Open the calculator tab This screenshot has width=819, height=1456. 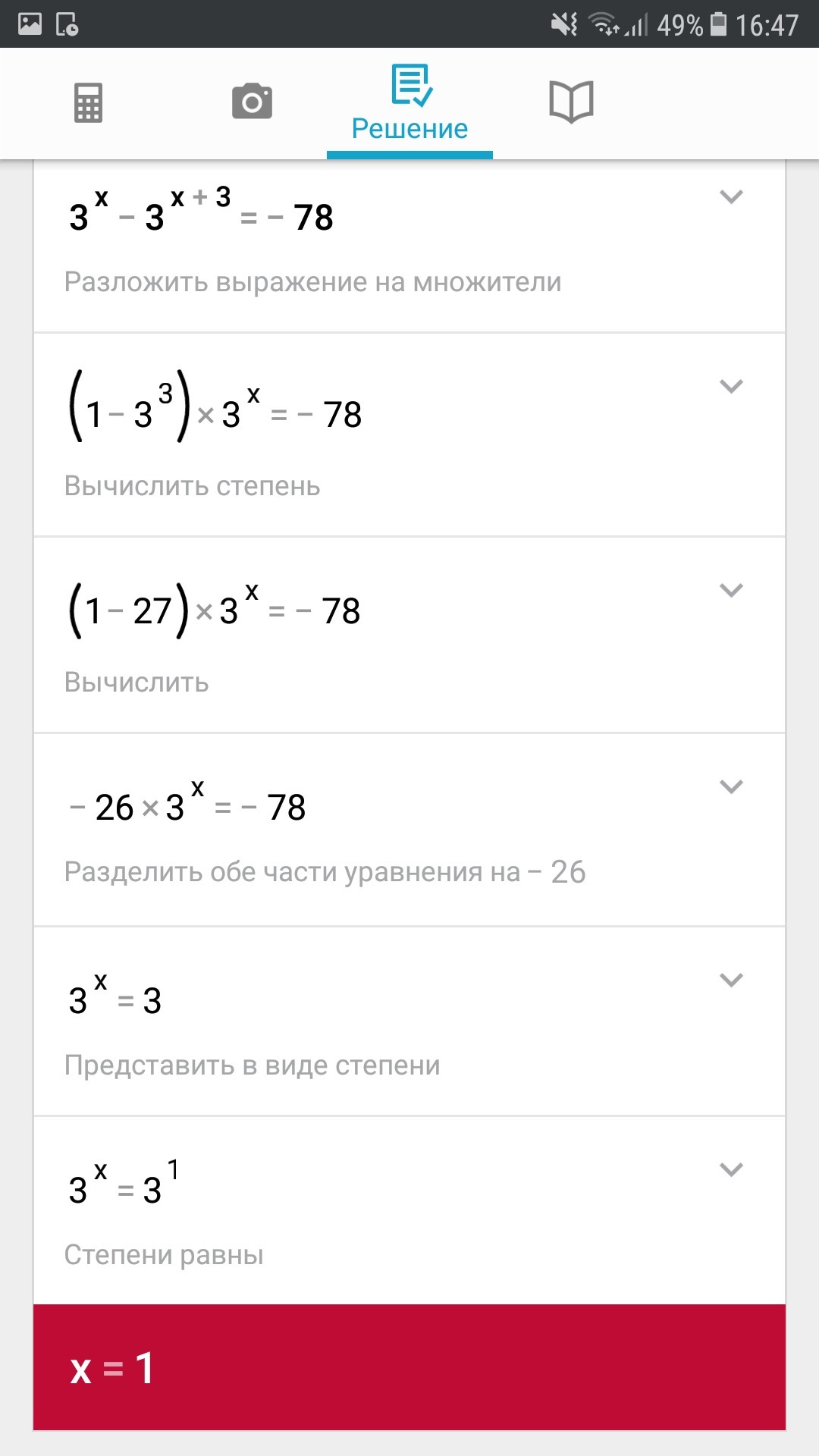(88, 103)
